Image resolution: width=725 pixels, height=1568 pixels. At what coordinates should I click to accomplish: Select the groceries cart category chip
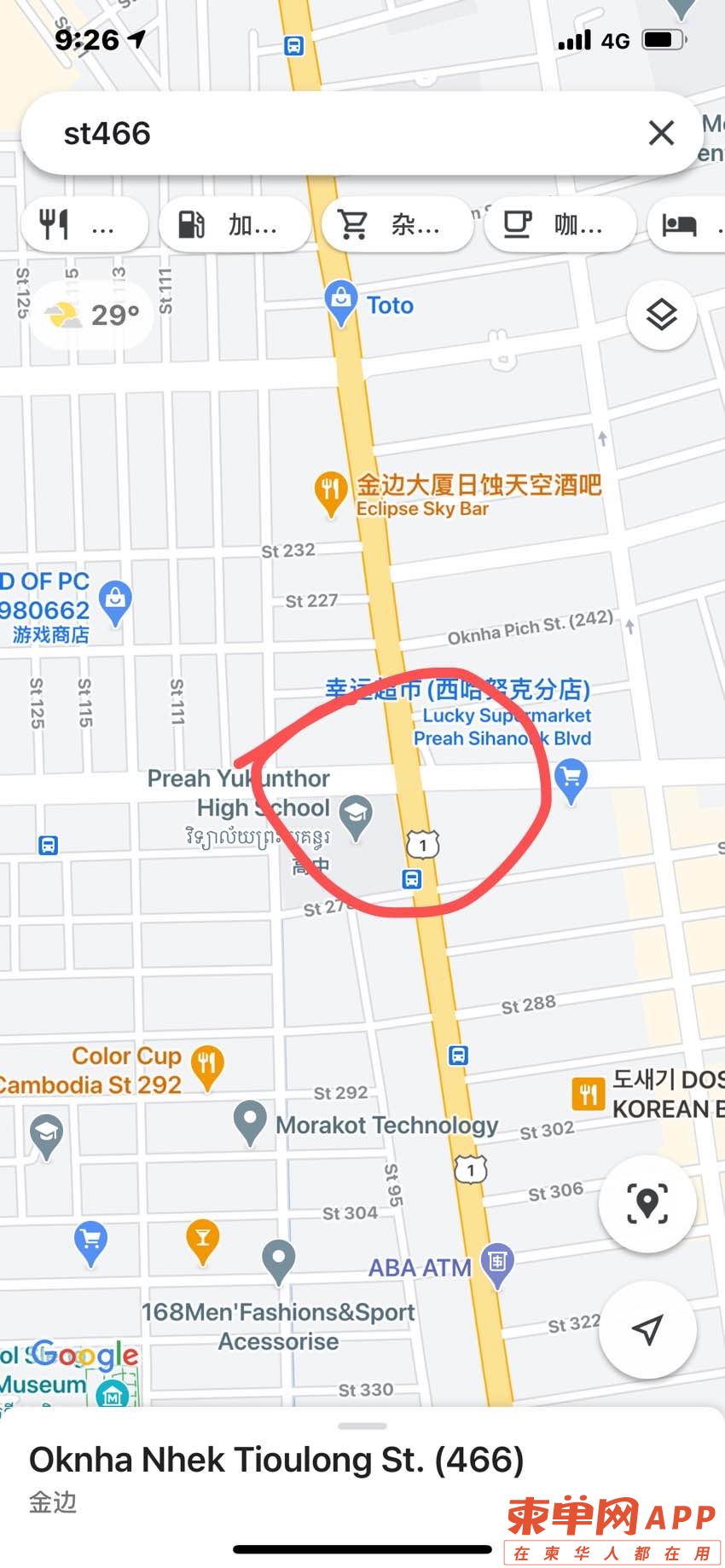pyautogui.click(x=396, y=225)
